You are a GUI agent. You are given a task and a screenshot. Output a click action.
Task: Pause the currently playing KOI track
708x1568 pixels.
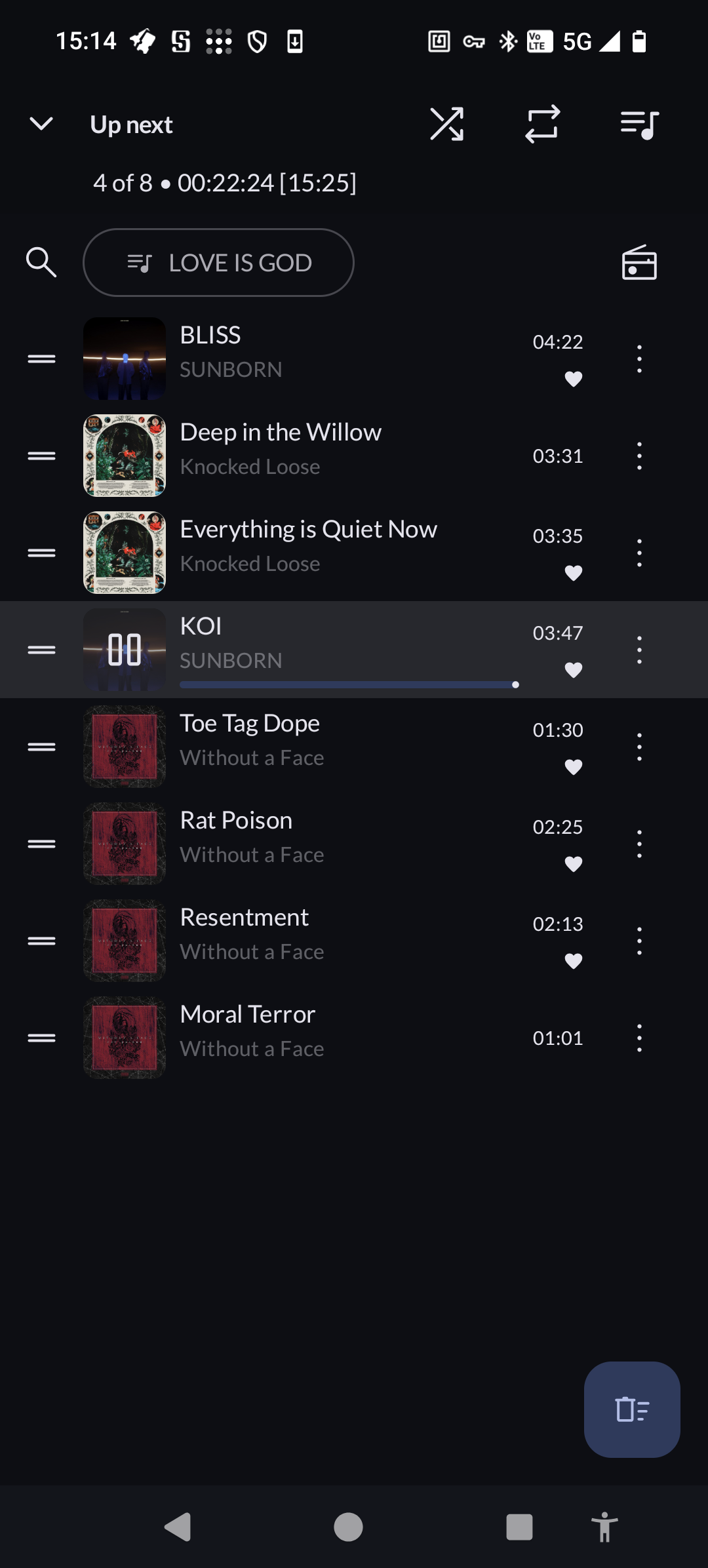[x=125, y=650]
